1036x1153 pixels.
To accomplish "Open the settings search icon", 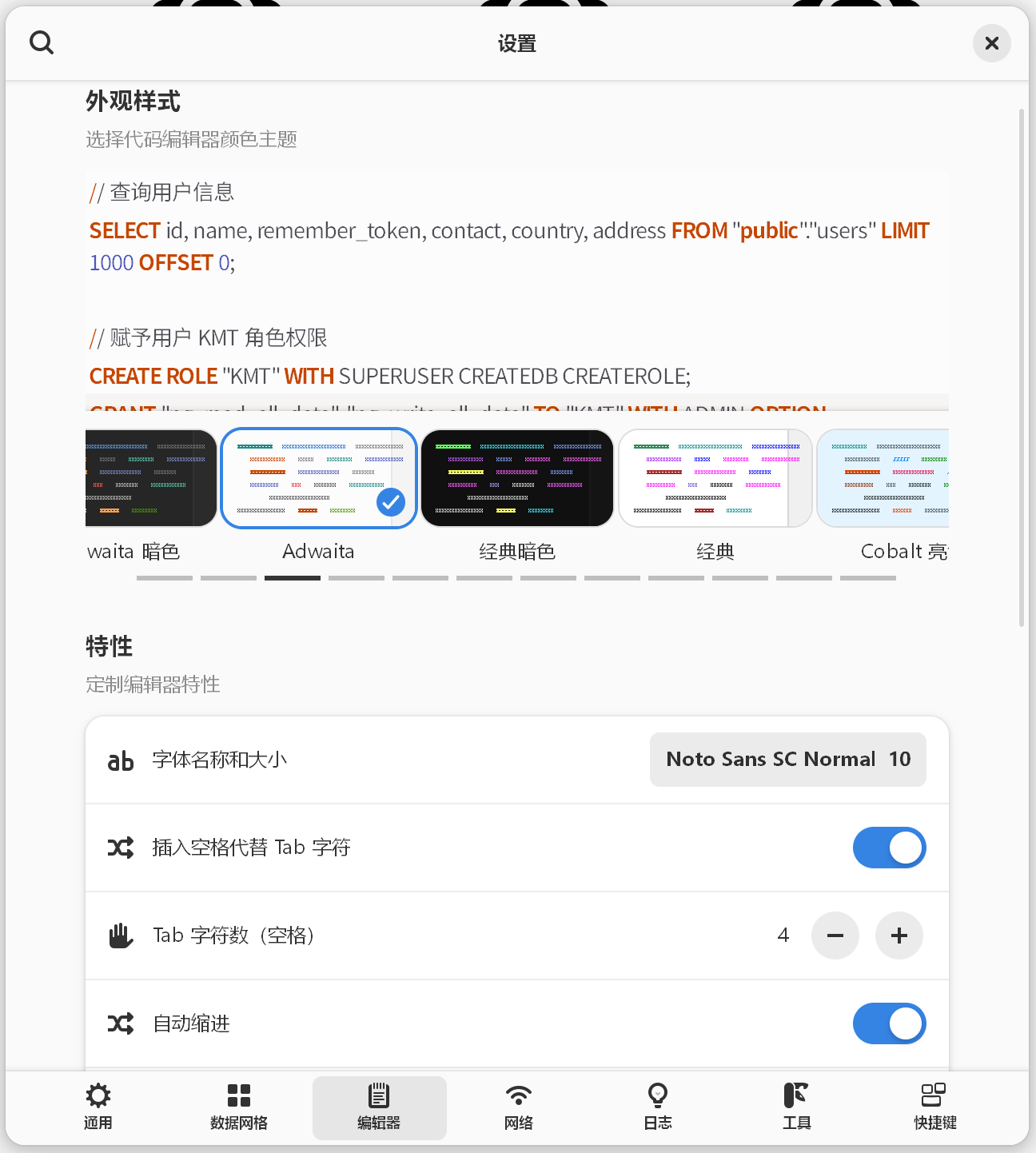I will pyautogui.click(x=42, y=42).
